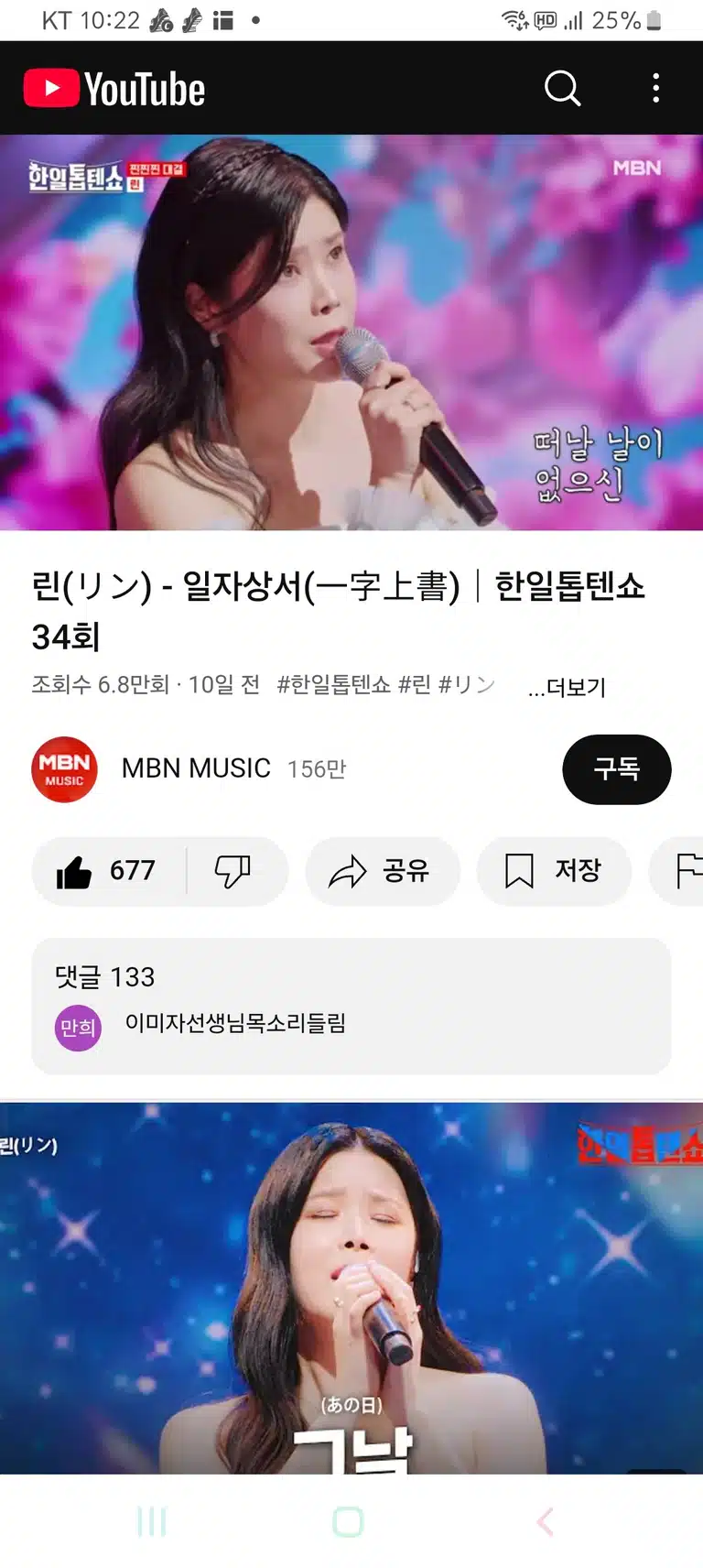Open the next video showing 그날

click(351, 1288)
